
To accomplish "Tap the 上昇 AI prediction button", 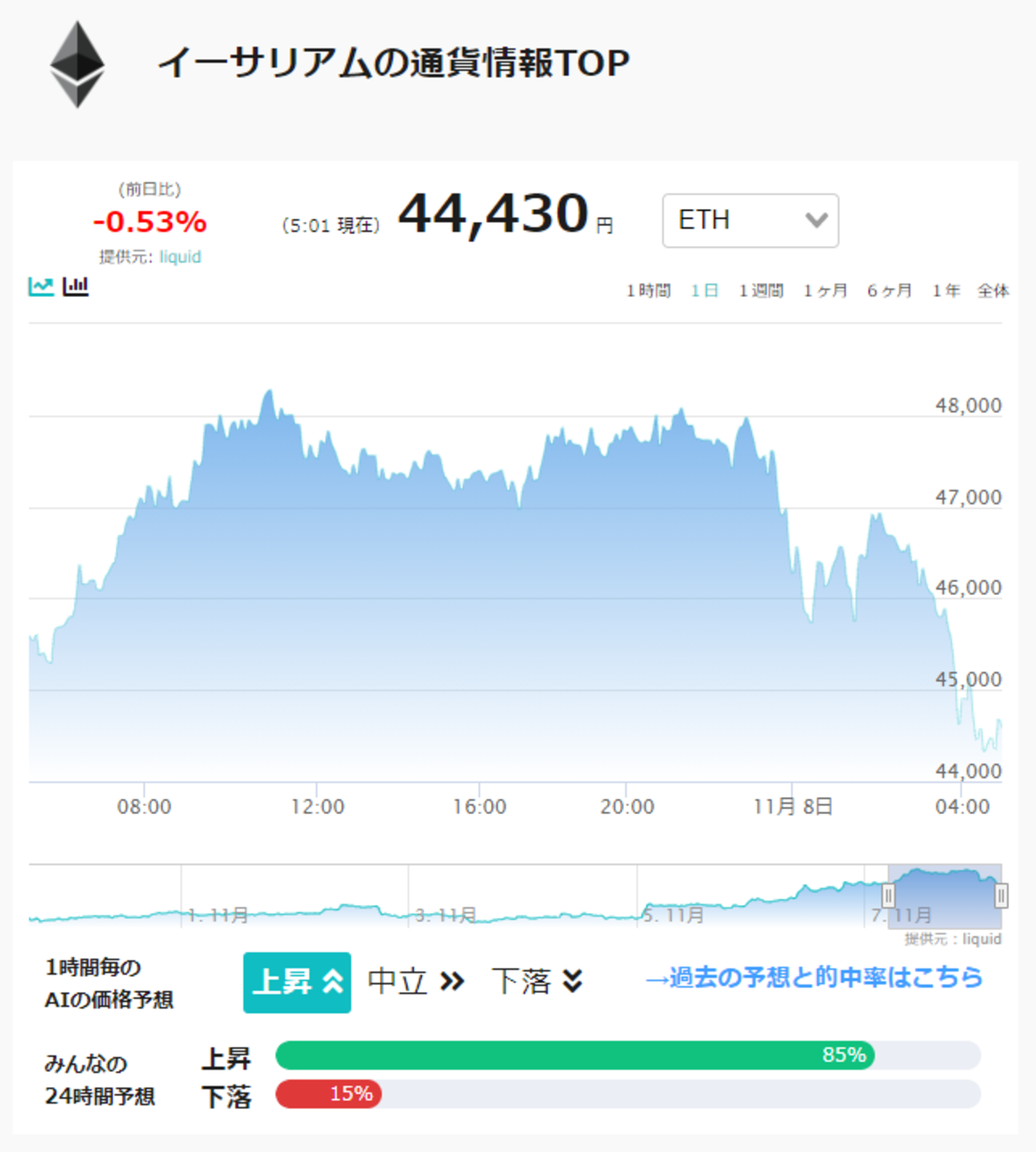I will pos(297,982).
